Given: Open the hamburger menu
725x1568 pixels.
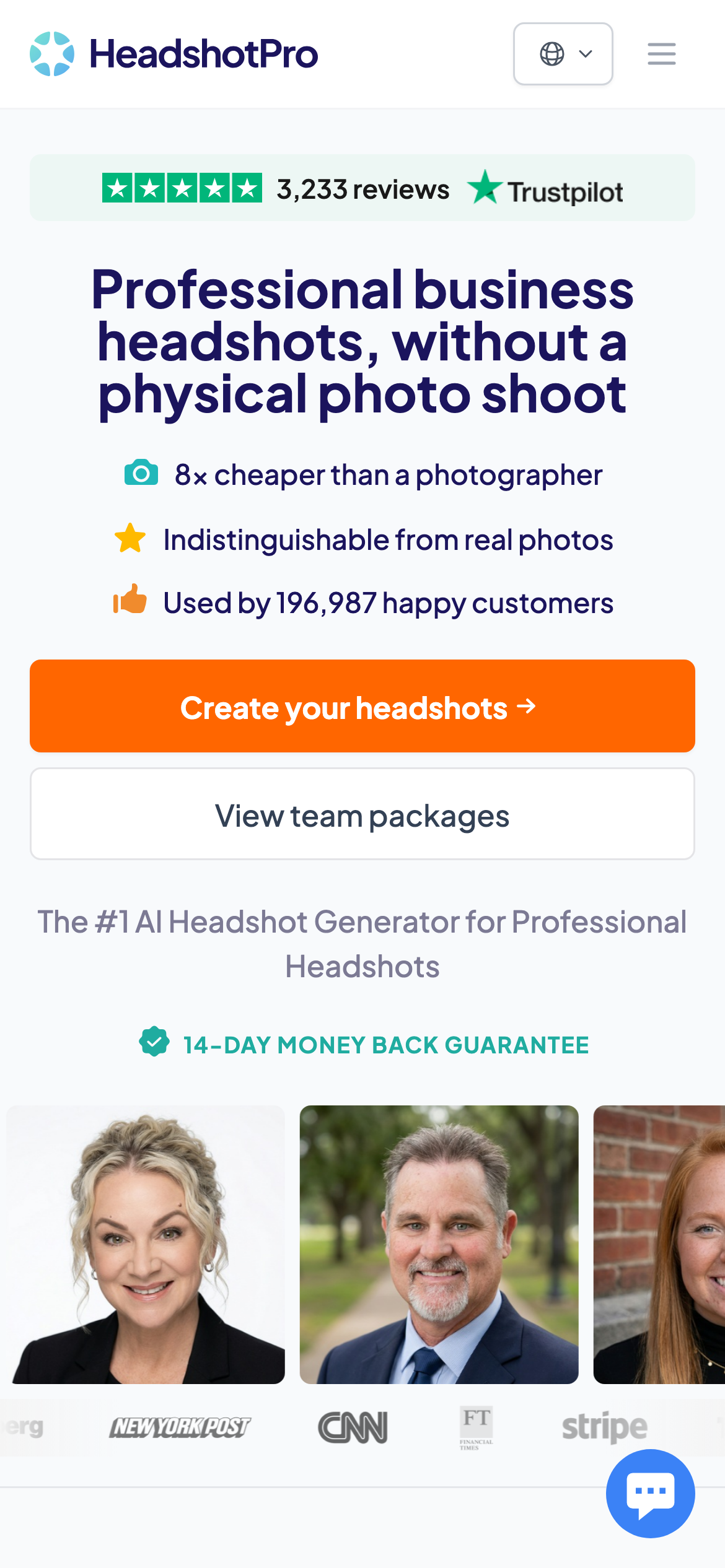Looking at the screenshot, I should tap(661, 54).
